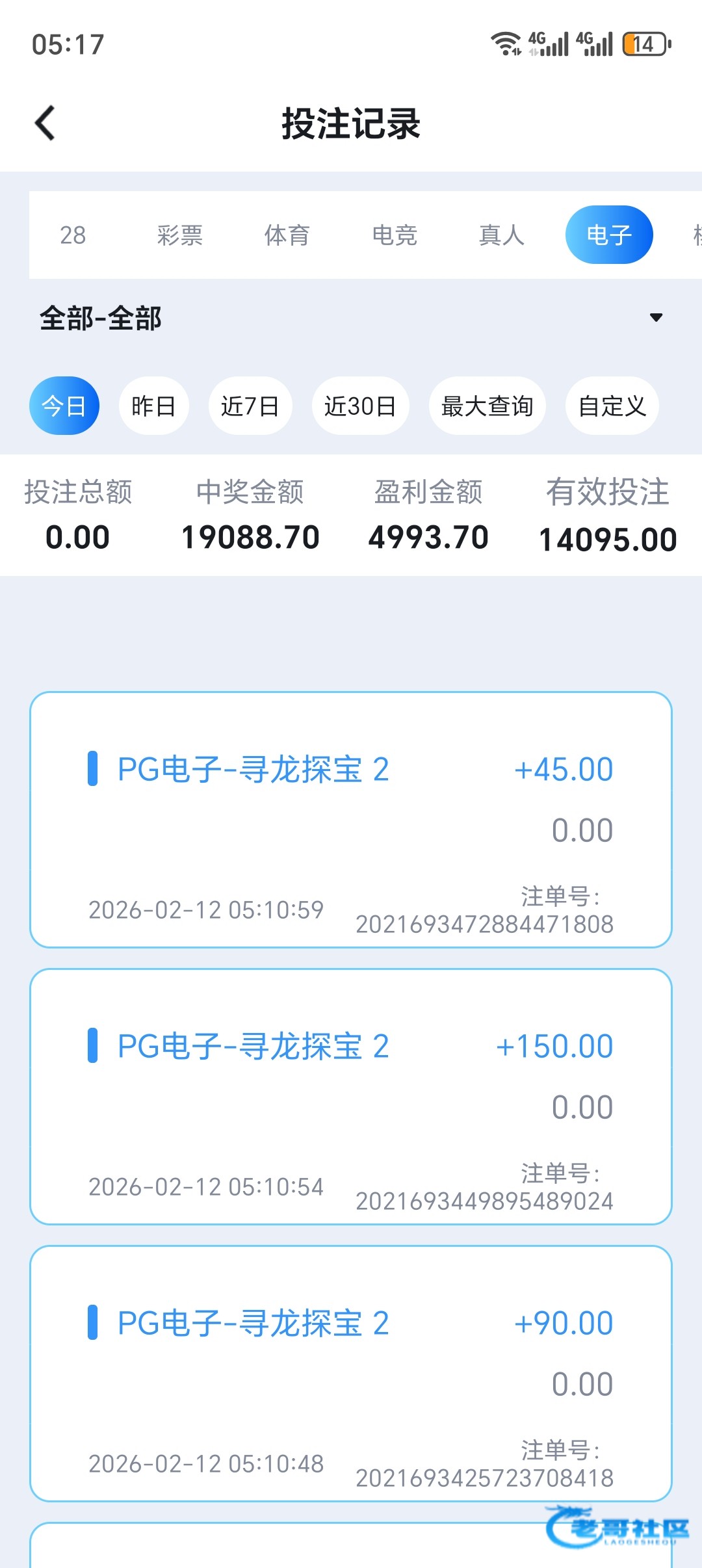
Task: Switch to the 真人 tab
Action: [x=501, y=235]
